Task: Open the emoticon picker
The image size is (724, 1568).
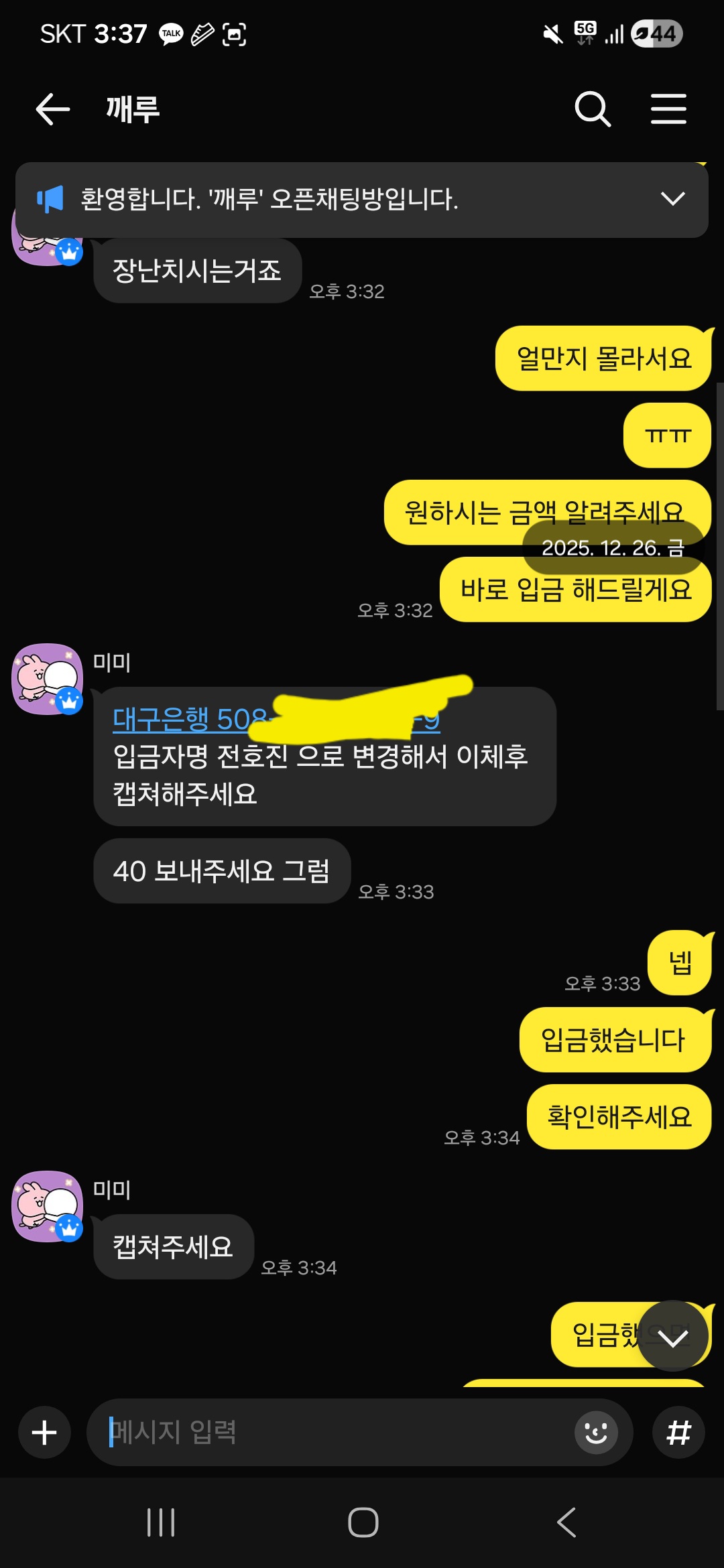Action: pos(596,1433)
